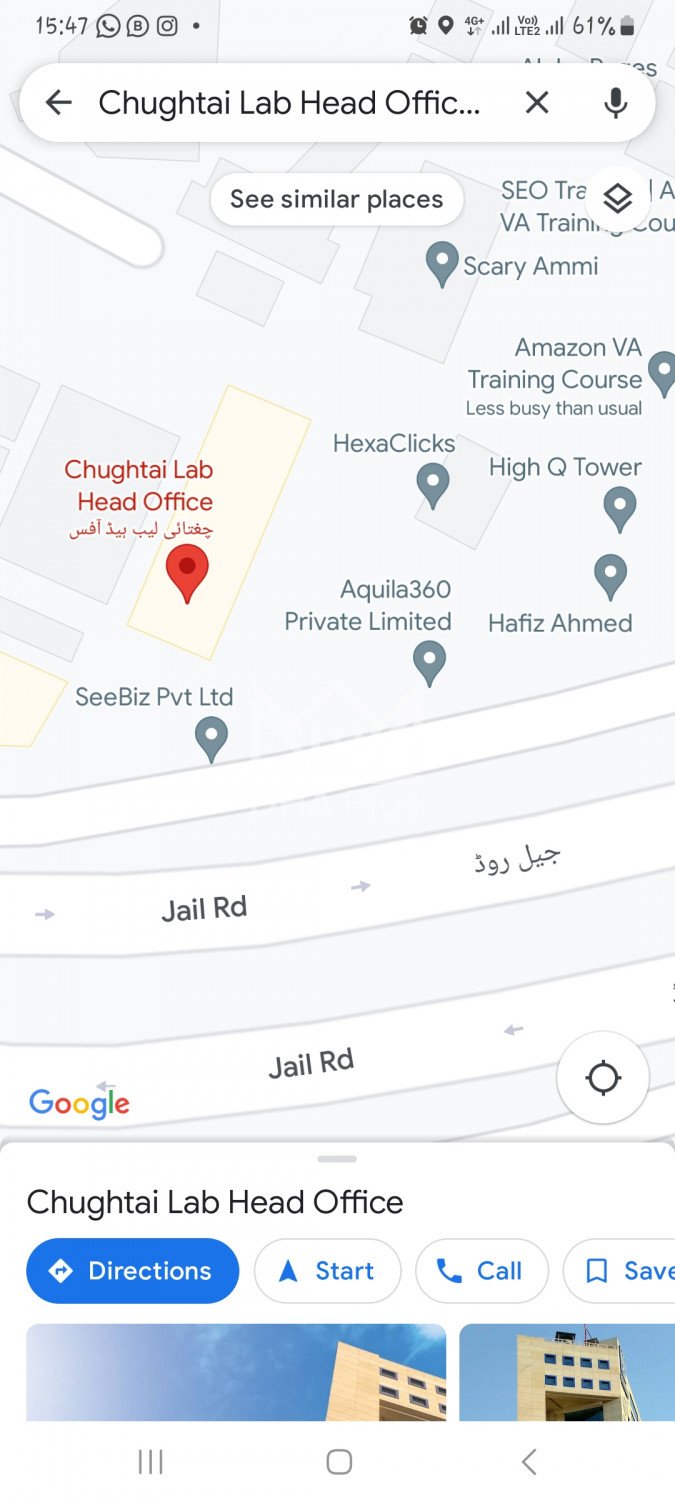The width and height of the screenshot is (675, 1500).
Task: Get Directions to Chughtai Lab Head Office
Action: click(x=133, y=1271)
